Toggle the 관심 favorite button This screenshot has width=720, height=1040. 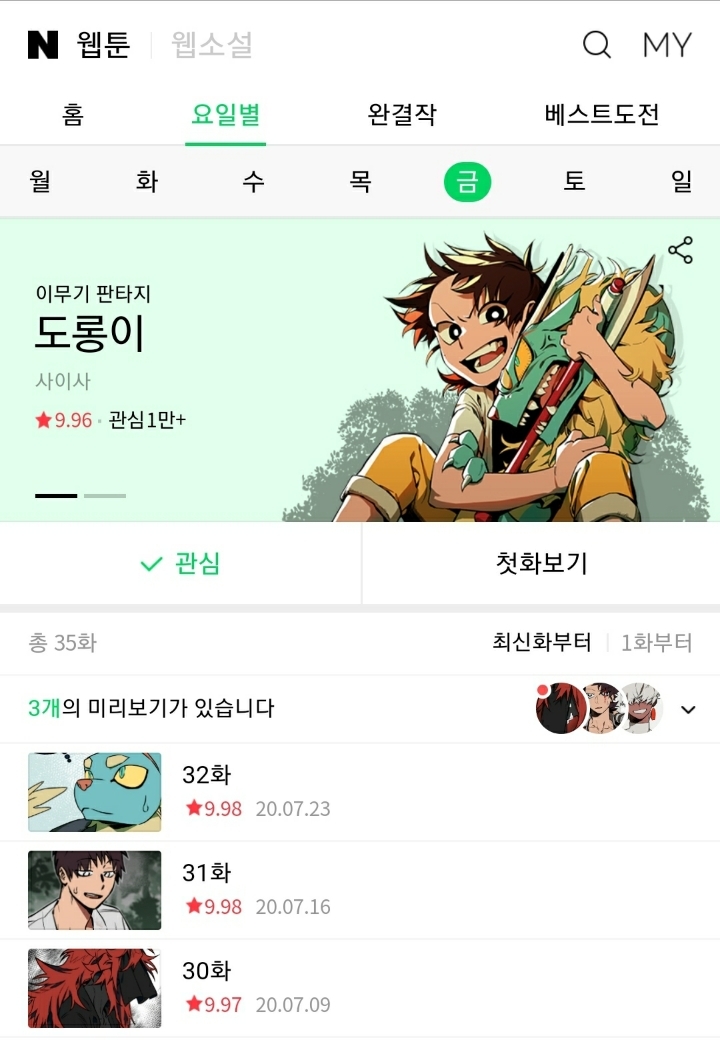180,564
